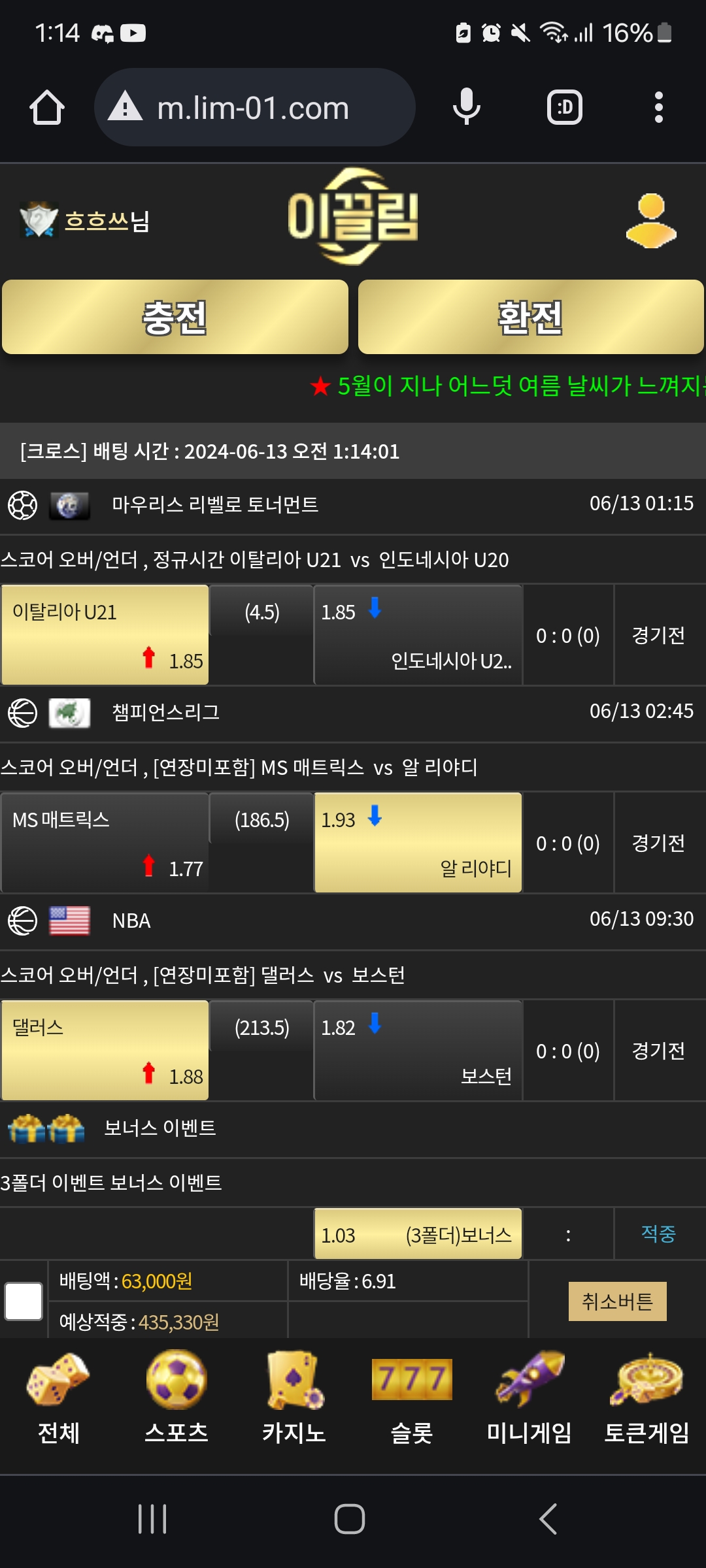Screen dimensions: 706x1568
Task: Start voice search with the microphone
Action: (466, 107)
